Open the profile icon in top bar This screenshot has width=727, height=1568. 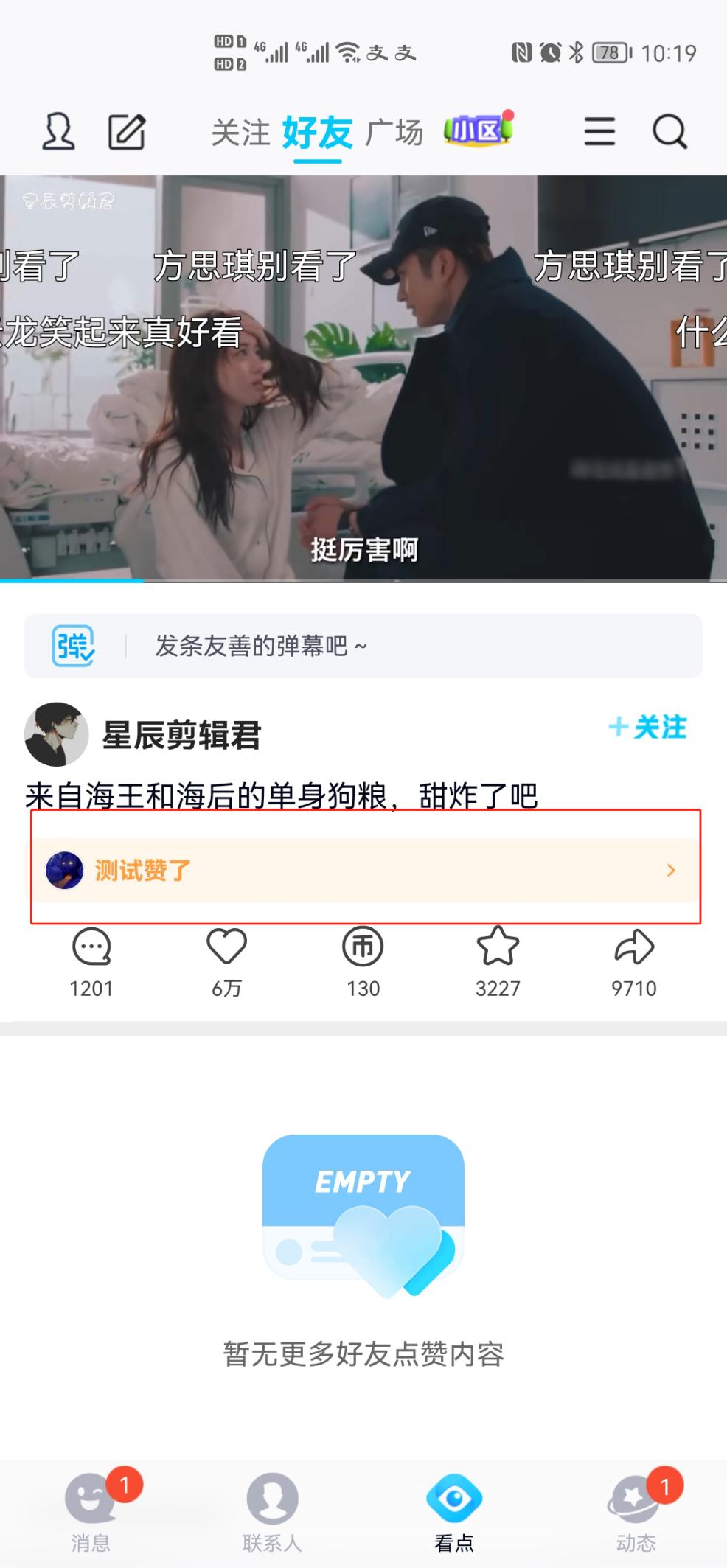pos(58,132)
